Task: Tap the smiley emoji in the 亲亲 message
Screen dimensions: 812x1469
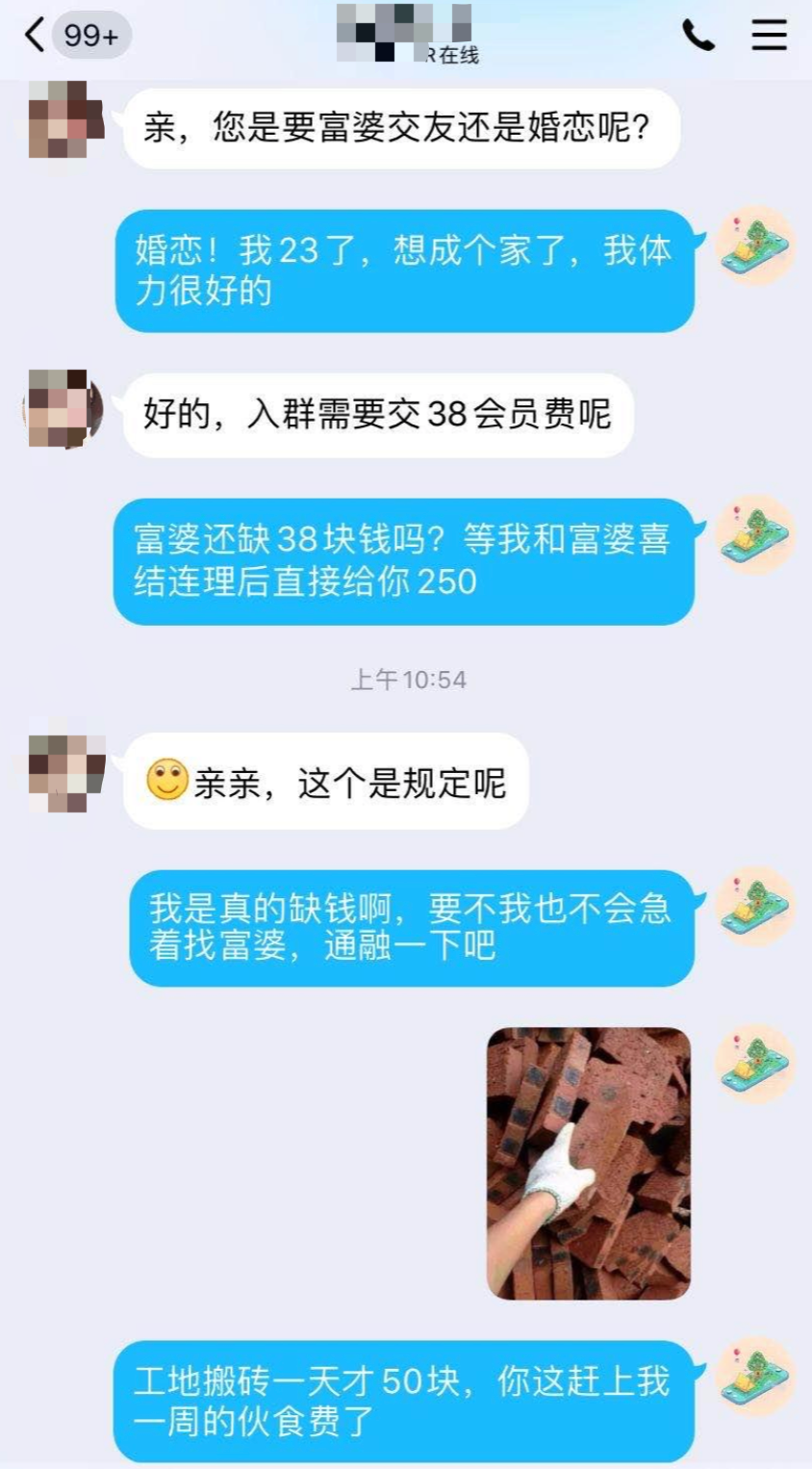Action: pos(166,781)
